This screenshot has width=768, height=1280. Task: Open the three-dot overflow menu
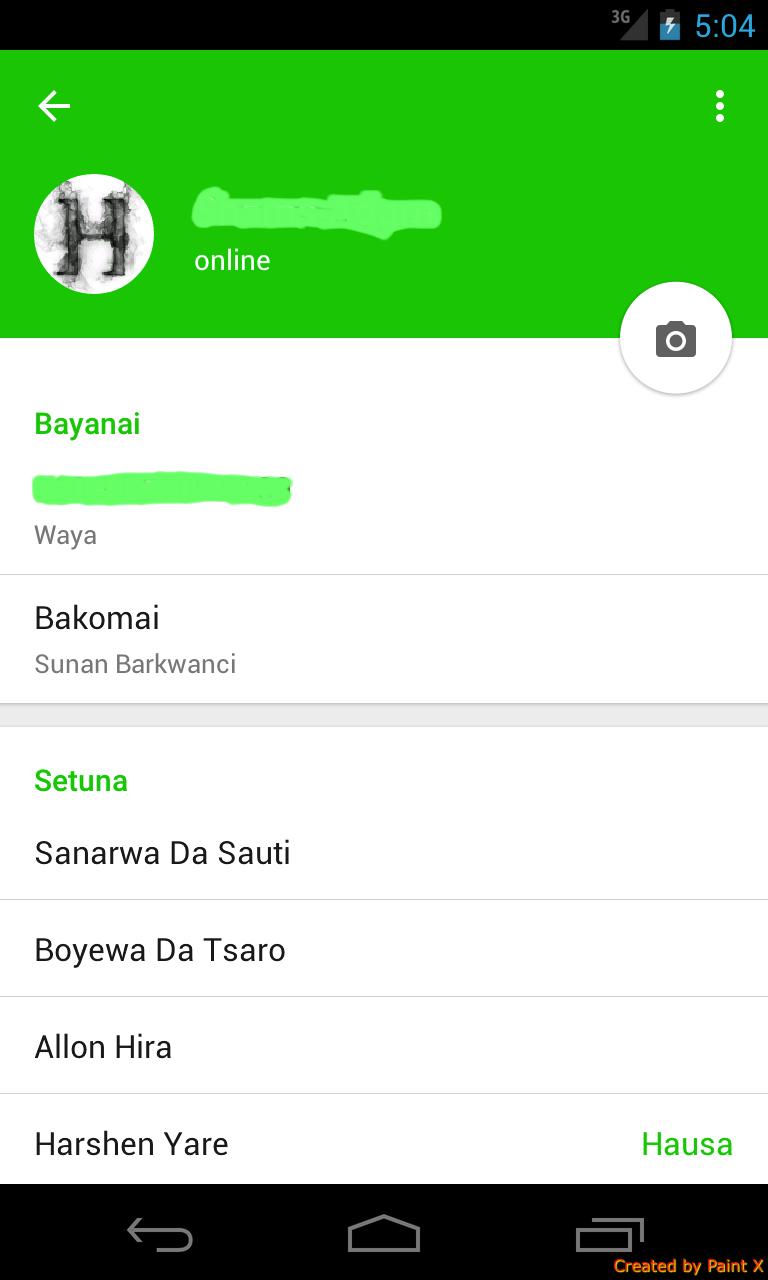pyautogui.click(x=719, y=106)
